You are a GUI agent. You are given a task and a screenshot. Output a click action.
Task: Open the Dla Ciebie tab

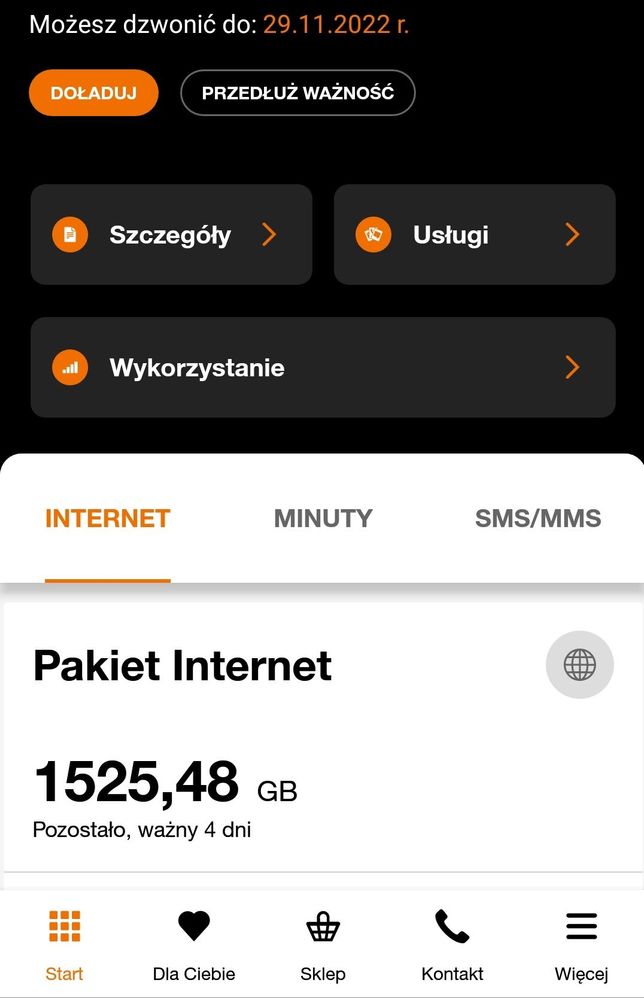click(x=194, y=945)
